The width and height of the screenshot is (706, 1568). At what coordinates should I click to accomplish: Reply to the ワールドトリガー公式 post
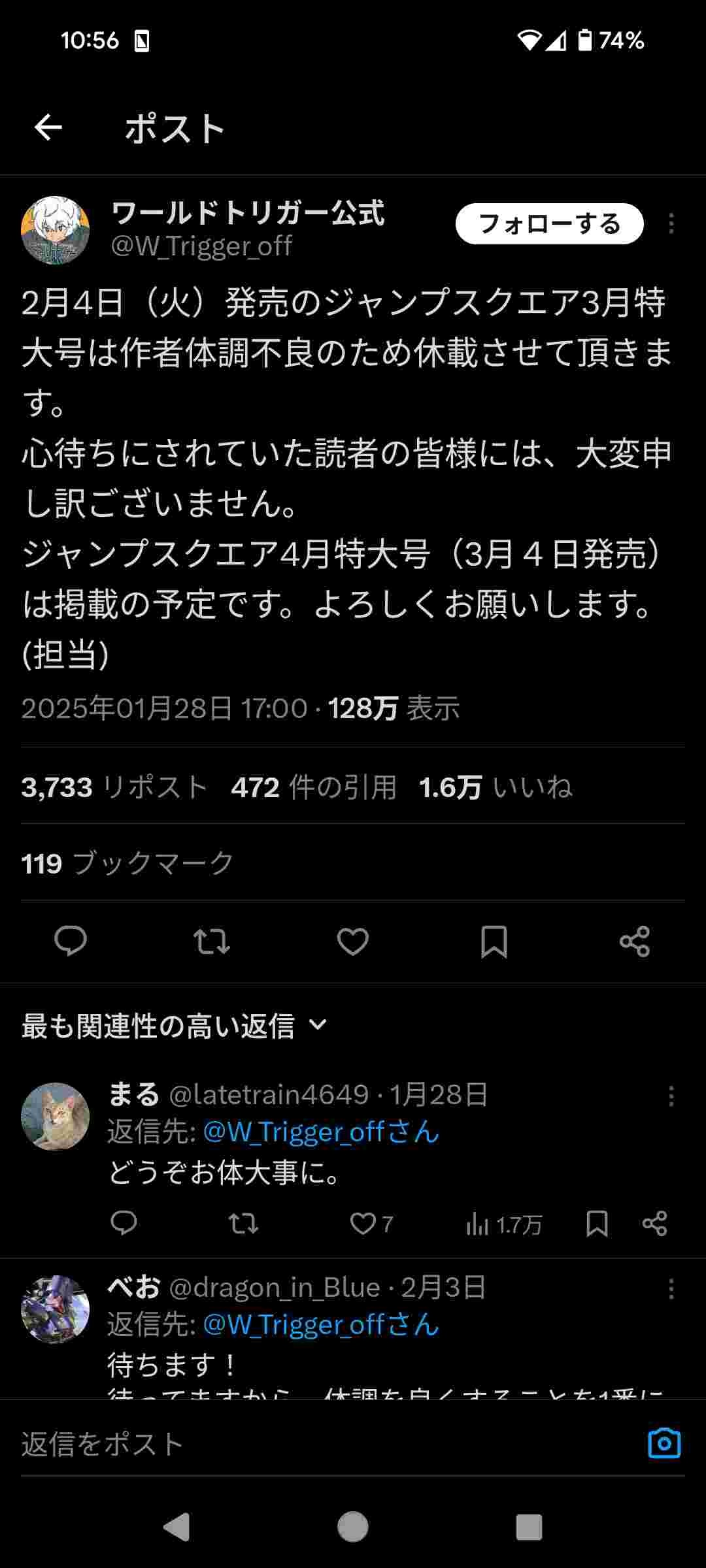point(71,941)
